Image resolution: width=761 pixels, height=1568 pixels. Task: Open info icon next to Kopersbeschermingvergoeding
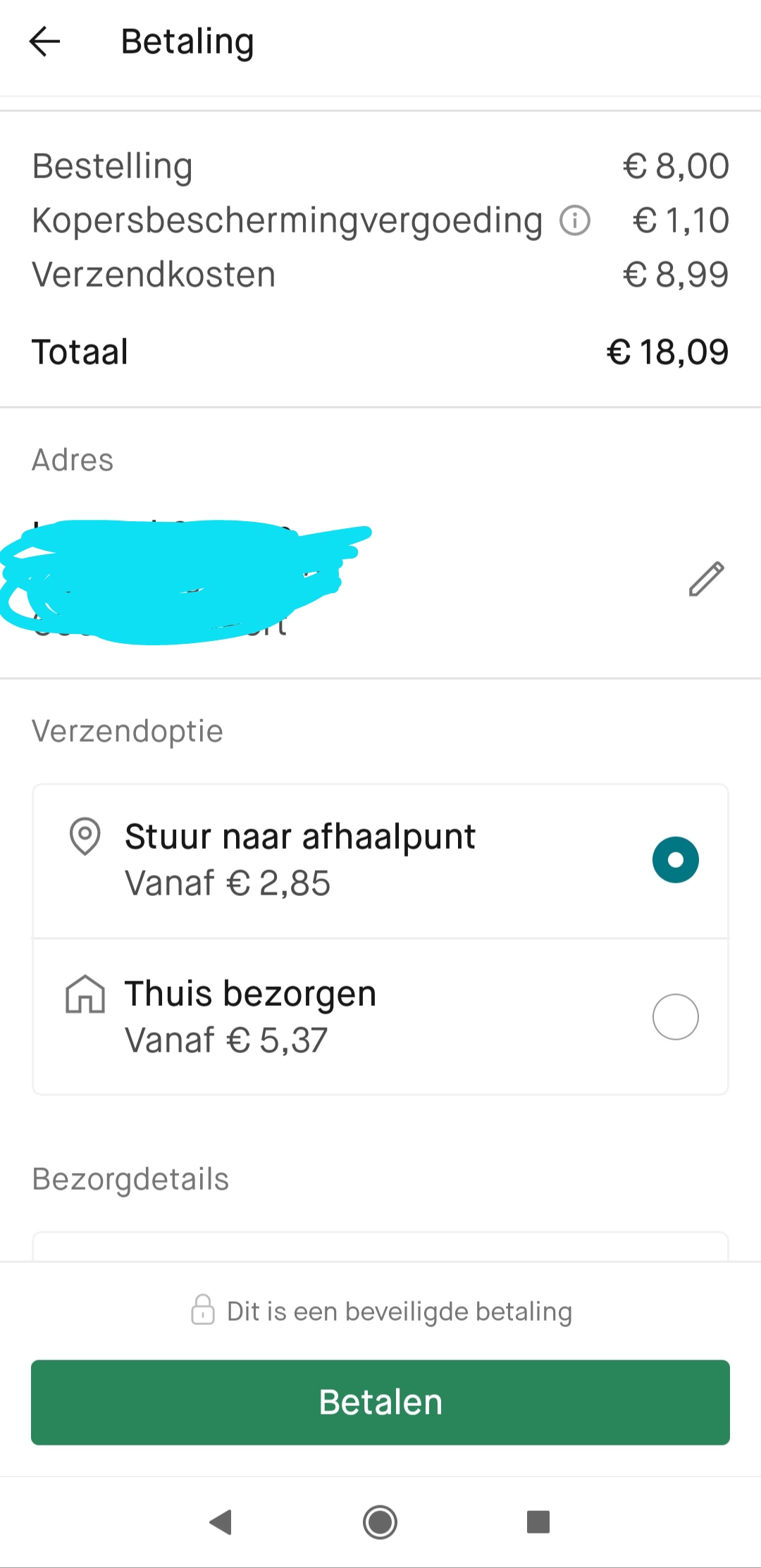(575, 220)
